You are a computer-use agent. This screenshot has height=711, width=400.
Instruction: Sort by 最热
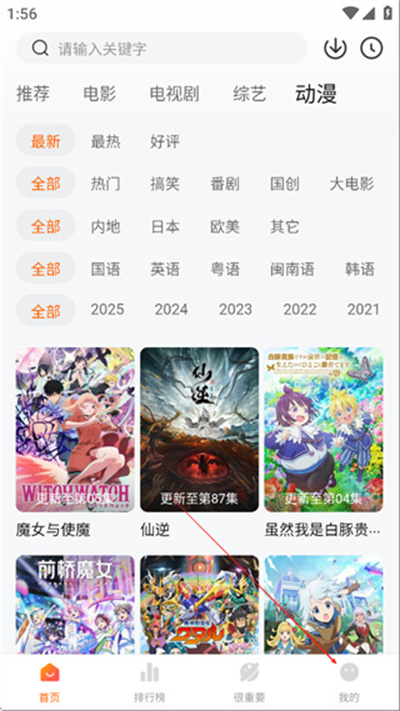pos(106,141)
